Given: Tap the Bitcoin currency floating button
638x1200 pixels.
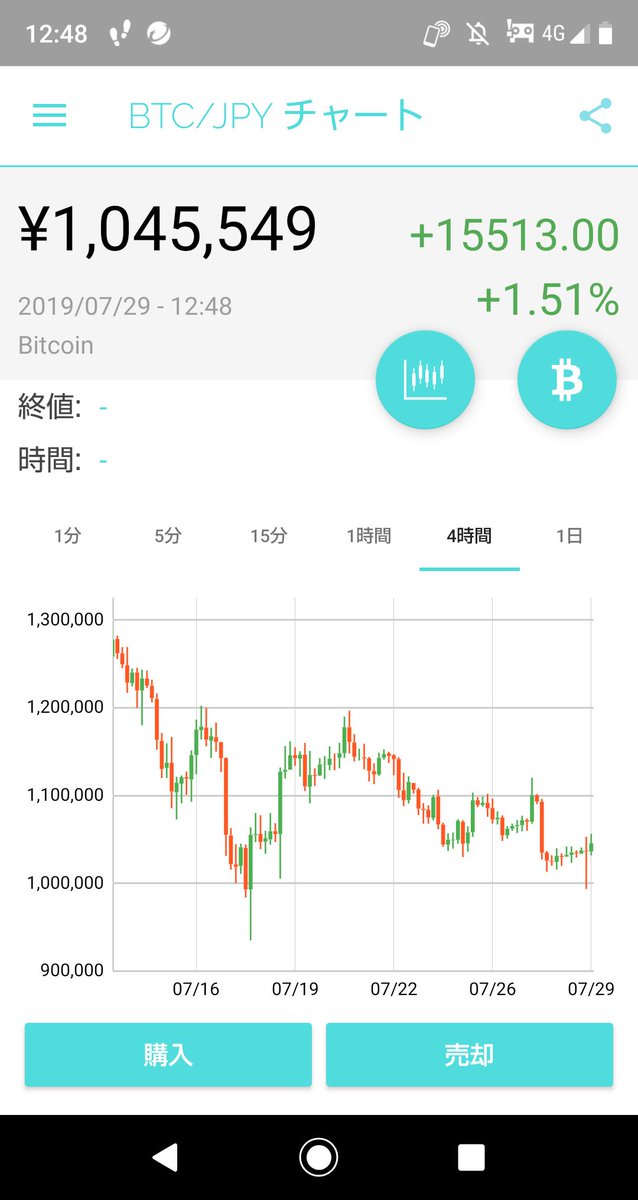Looking at the screenshot, I should [566, 380].
